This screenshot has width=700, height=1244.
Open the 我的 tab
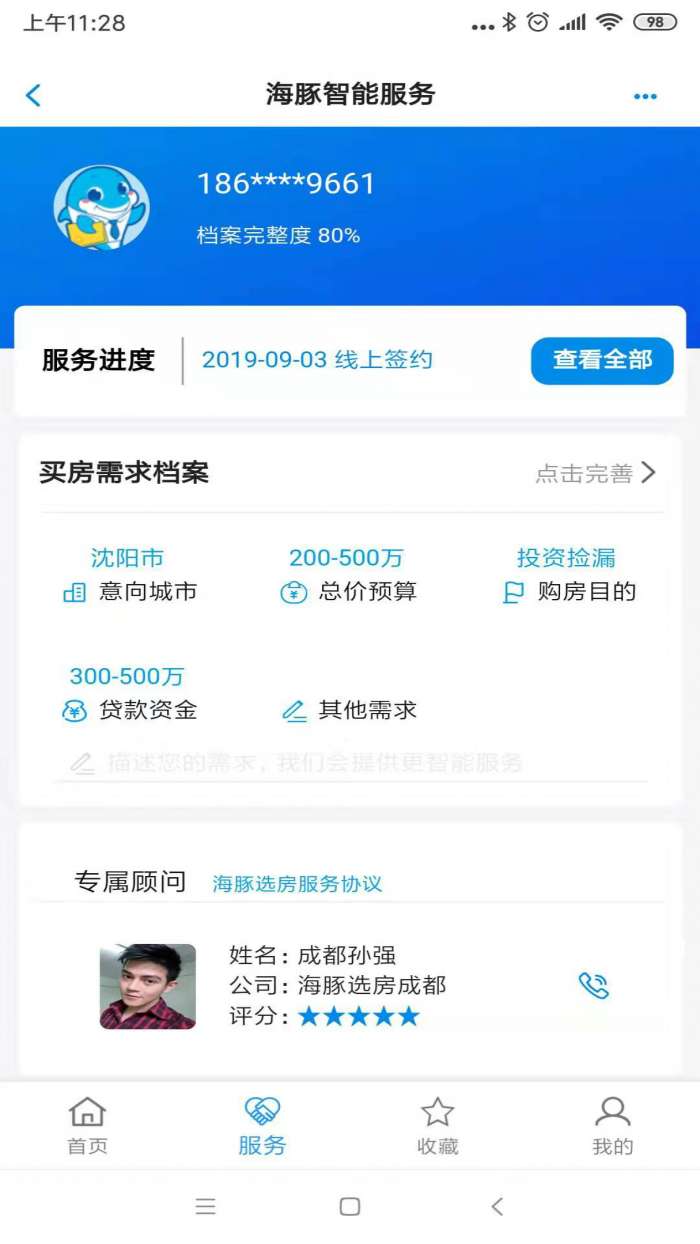[612, 1125]
